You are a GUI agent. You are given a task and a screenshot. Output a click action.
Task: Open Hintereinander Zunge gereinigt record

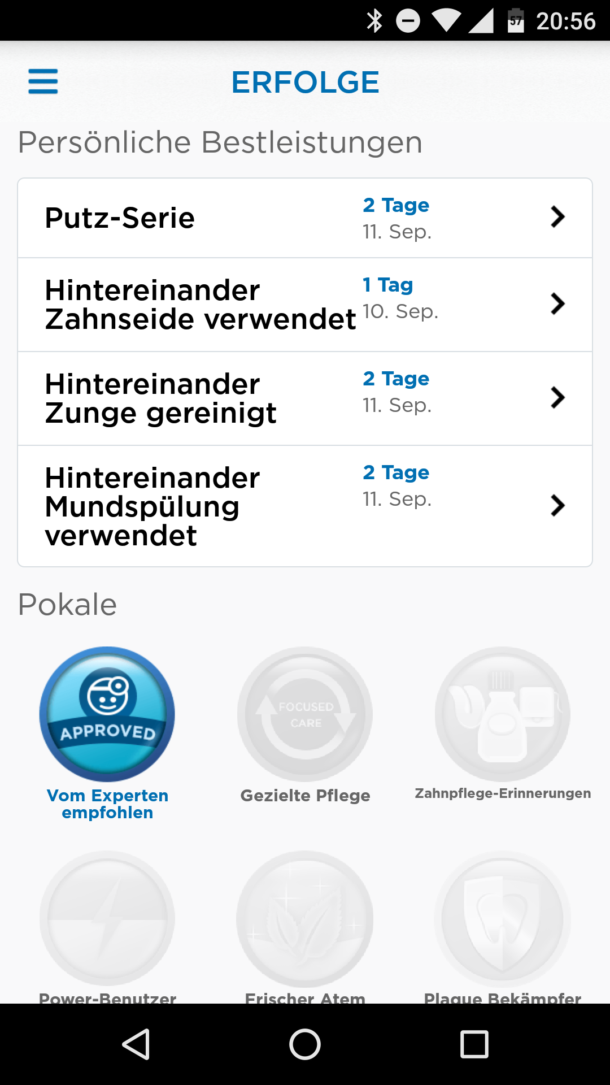pos(304,398)
